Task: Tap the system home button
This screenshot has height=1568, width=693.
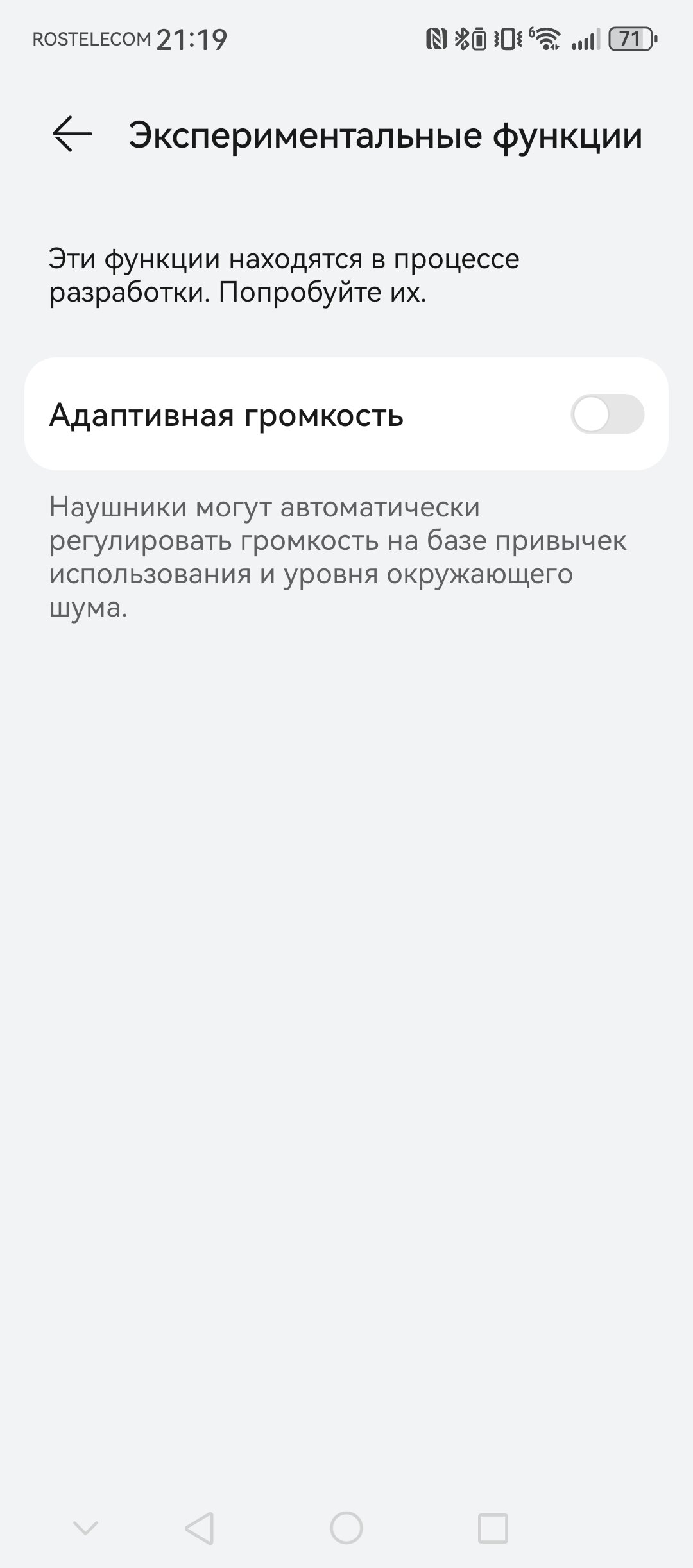Action: (346, 1528)
